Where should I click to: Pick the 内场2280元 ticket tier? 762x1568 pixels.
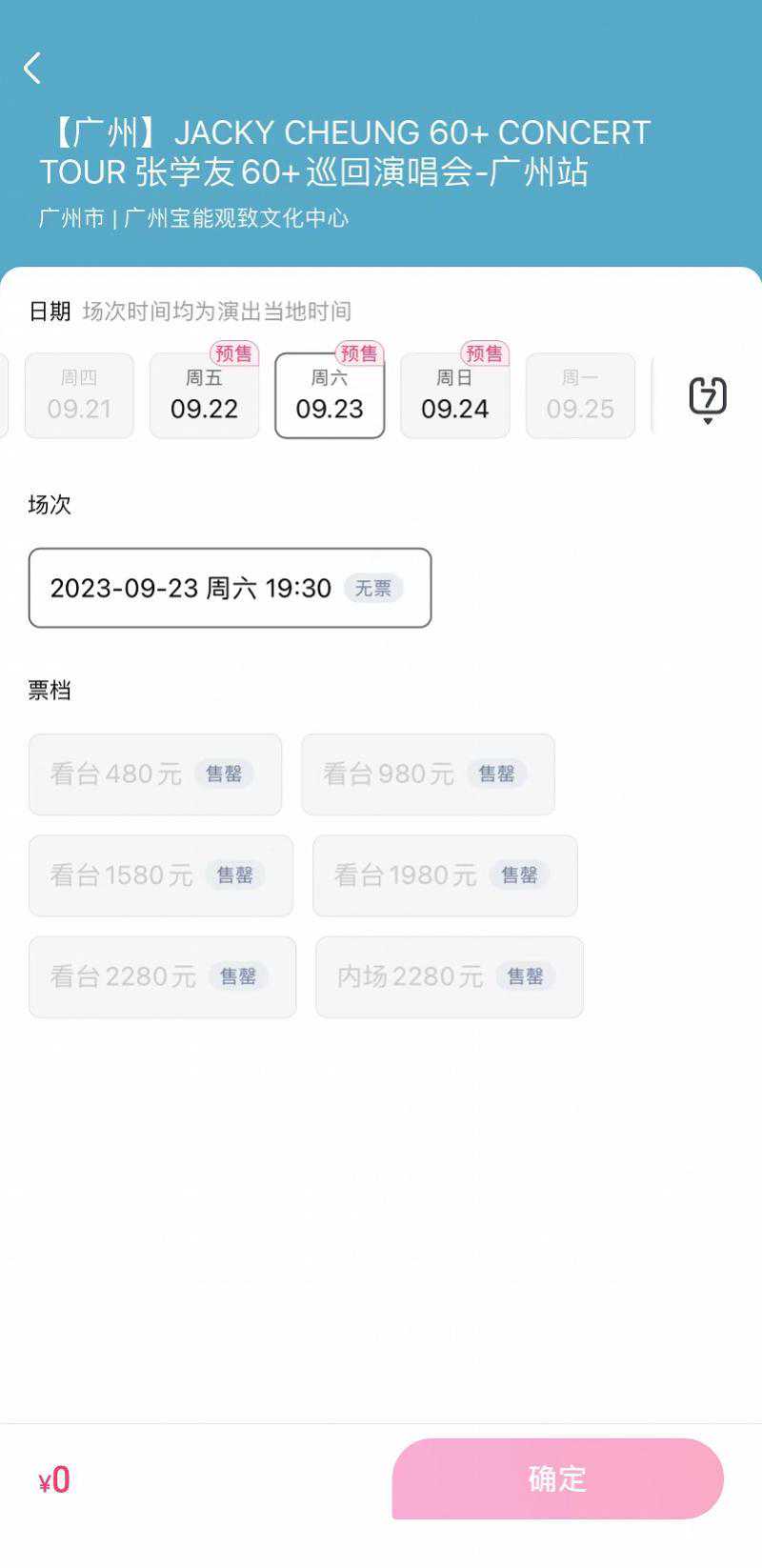(449, 976)
